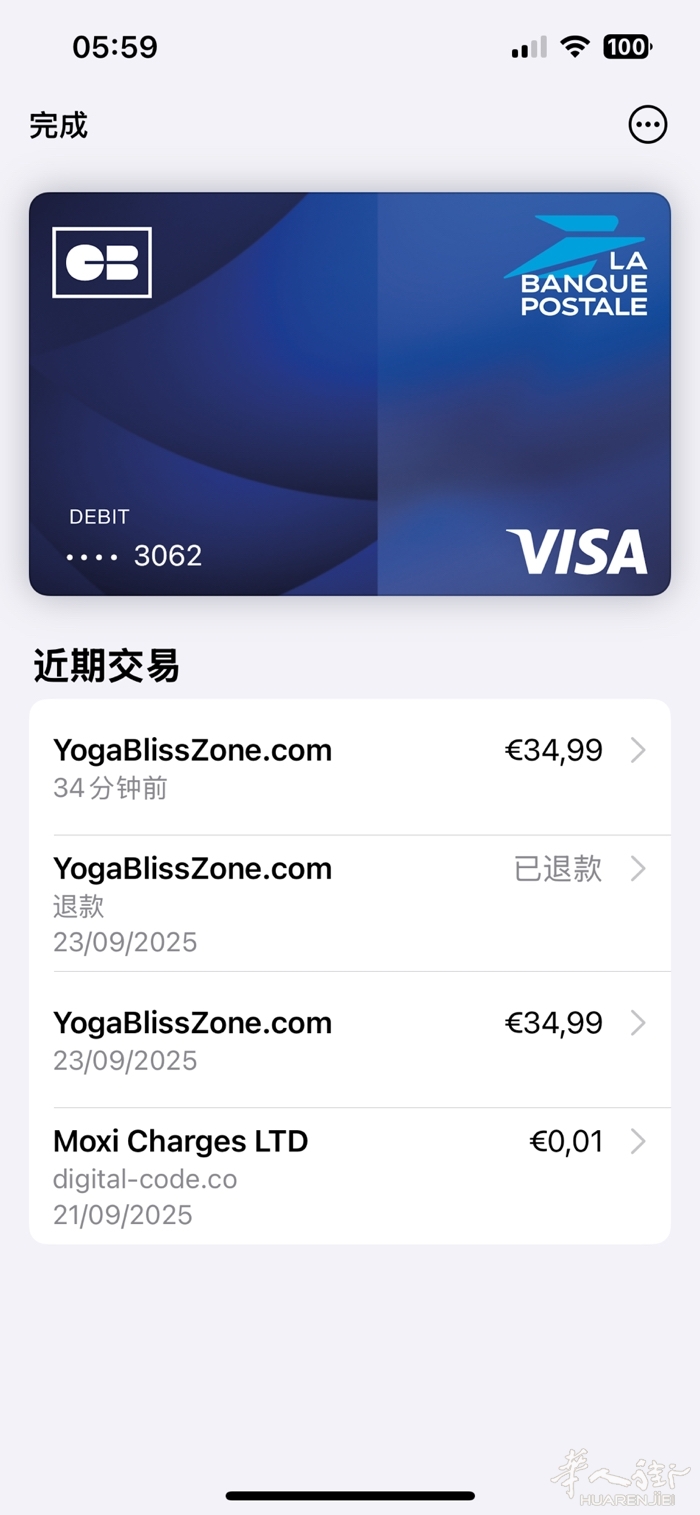Screen dimensions: 700x1515
Task: Open YogaBlissZone.com transaction from 34分钟前
Action: pyautogui.click(x=350, y=768)
